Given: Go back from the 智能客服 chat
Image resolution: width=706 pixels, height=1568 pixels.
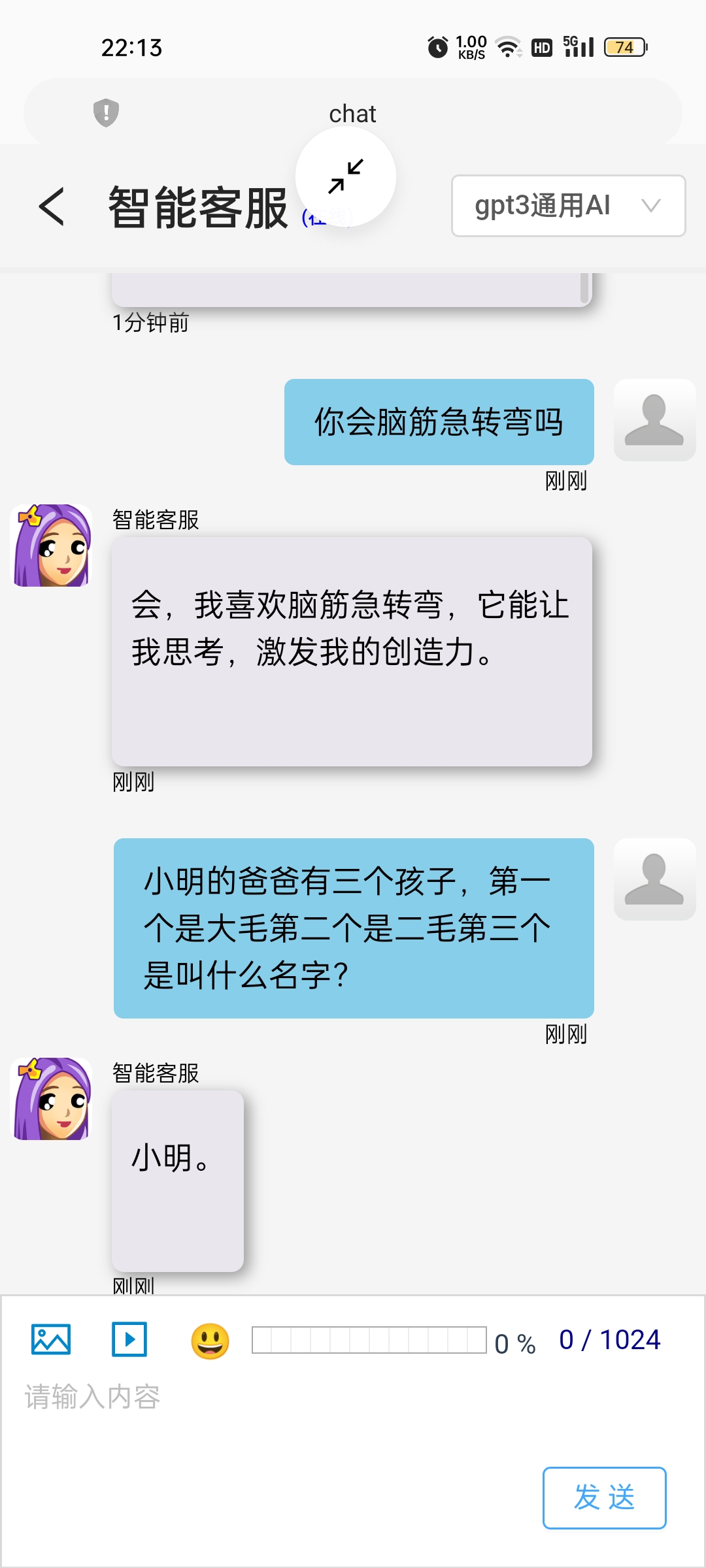Looking at the screenshot, I should (52, 206).
